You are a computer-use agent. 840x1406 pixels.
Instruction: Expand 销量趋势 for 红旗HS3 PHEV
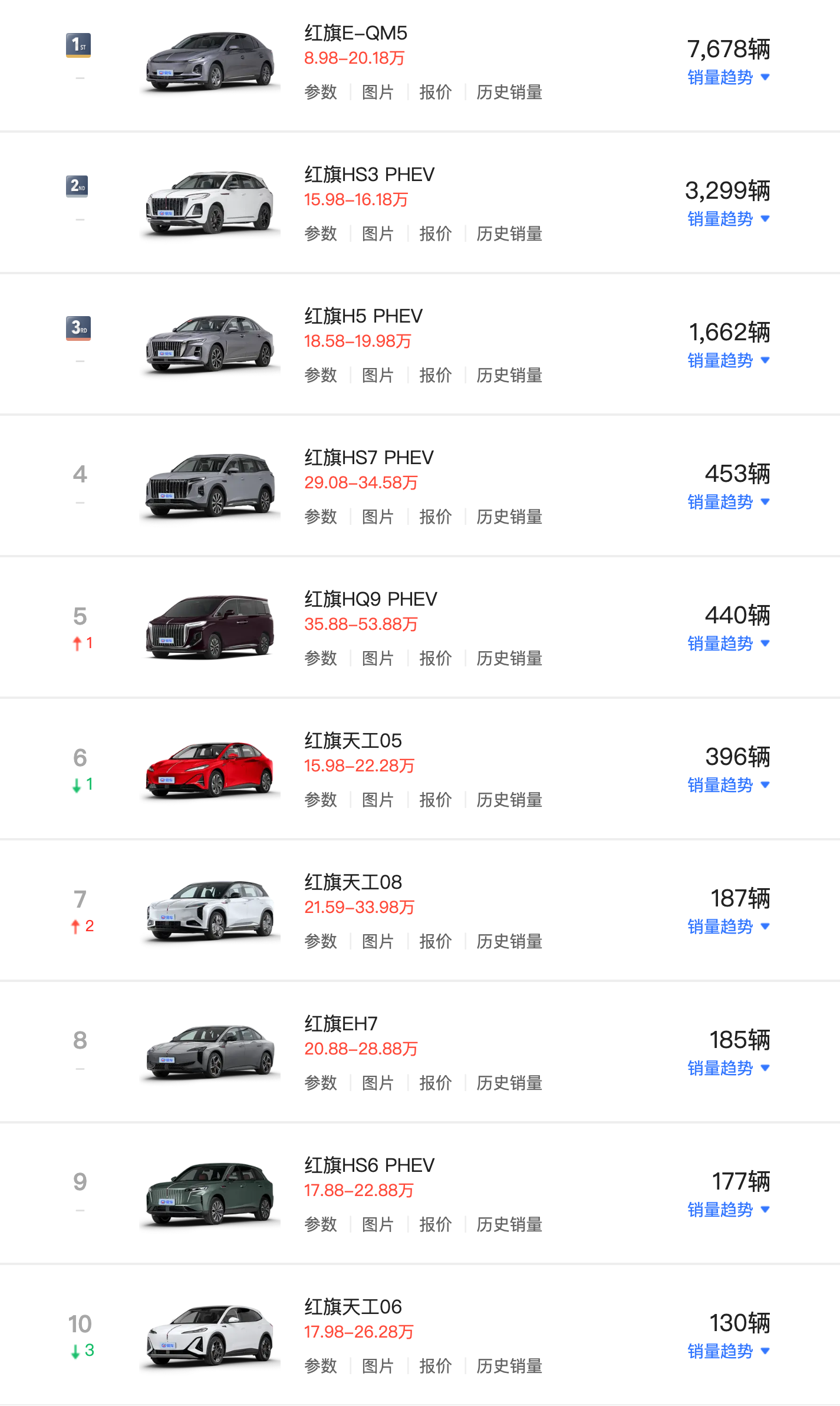tap(728, 219)
